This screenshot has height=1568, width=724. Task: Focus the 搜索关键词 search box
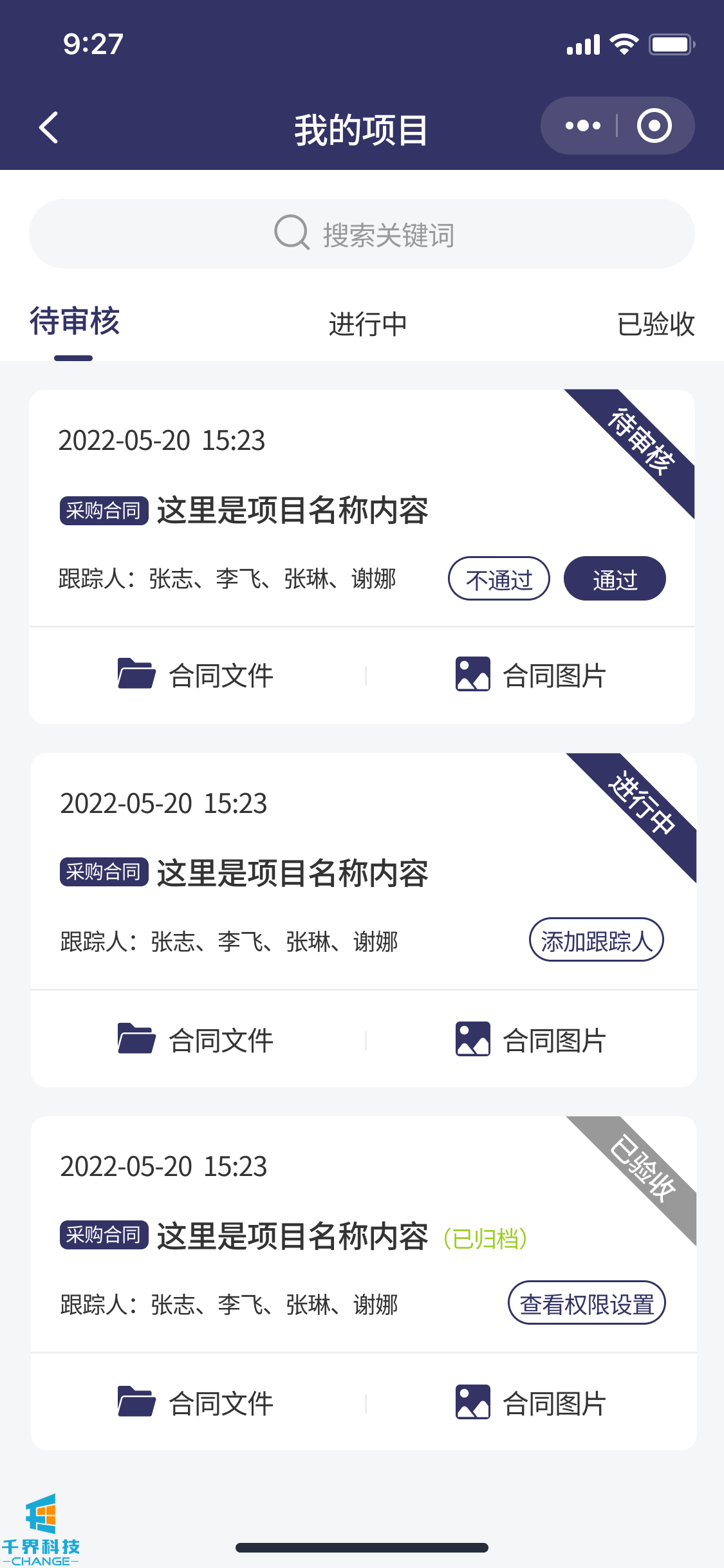tap(362, 234)
